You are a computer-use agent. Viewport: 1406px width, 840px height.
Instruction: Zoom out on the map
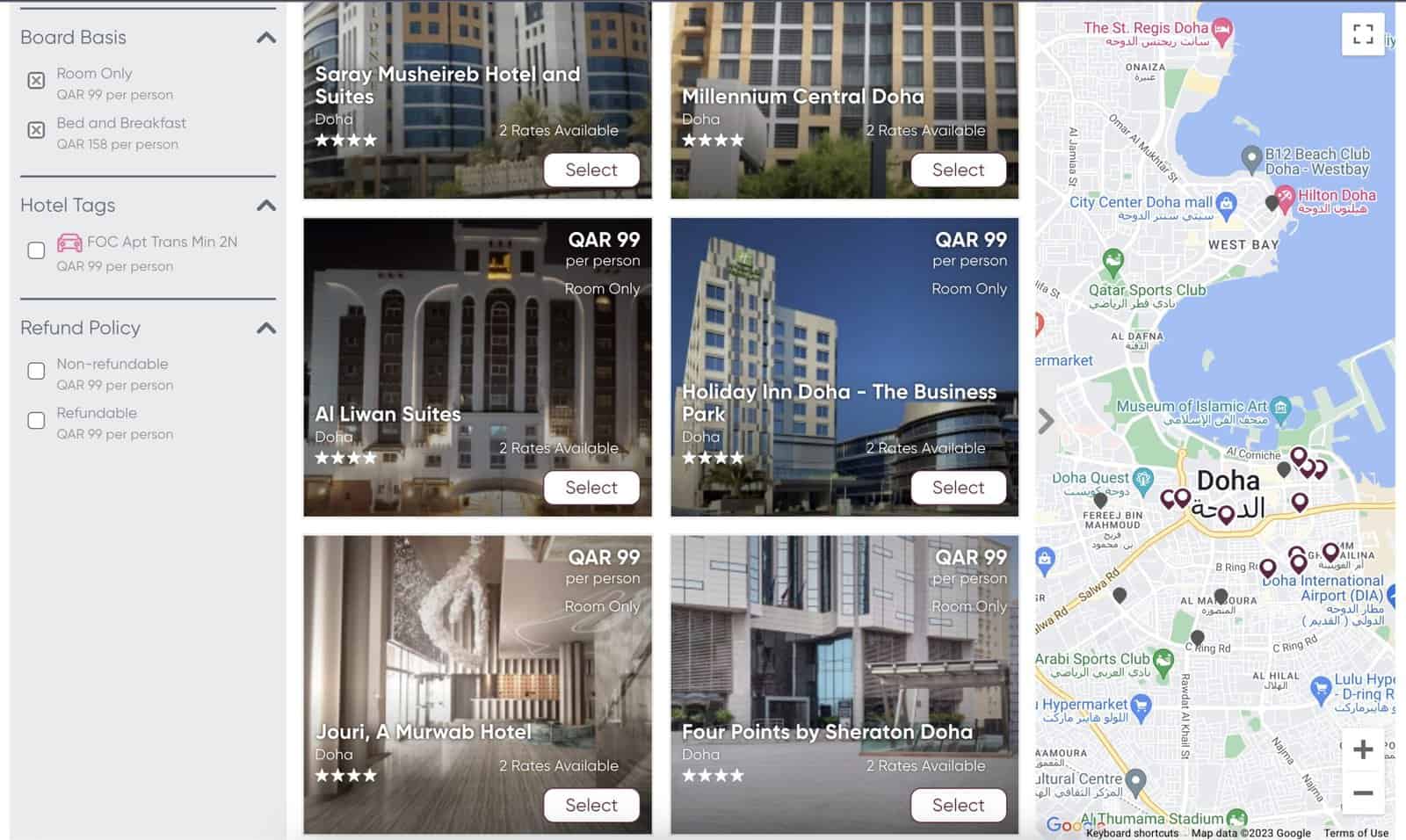[1363, 793]
